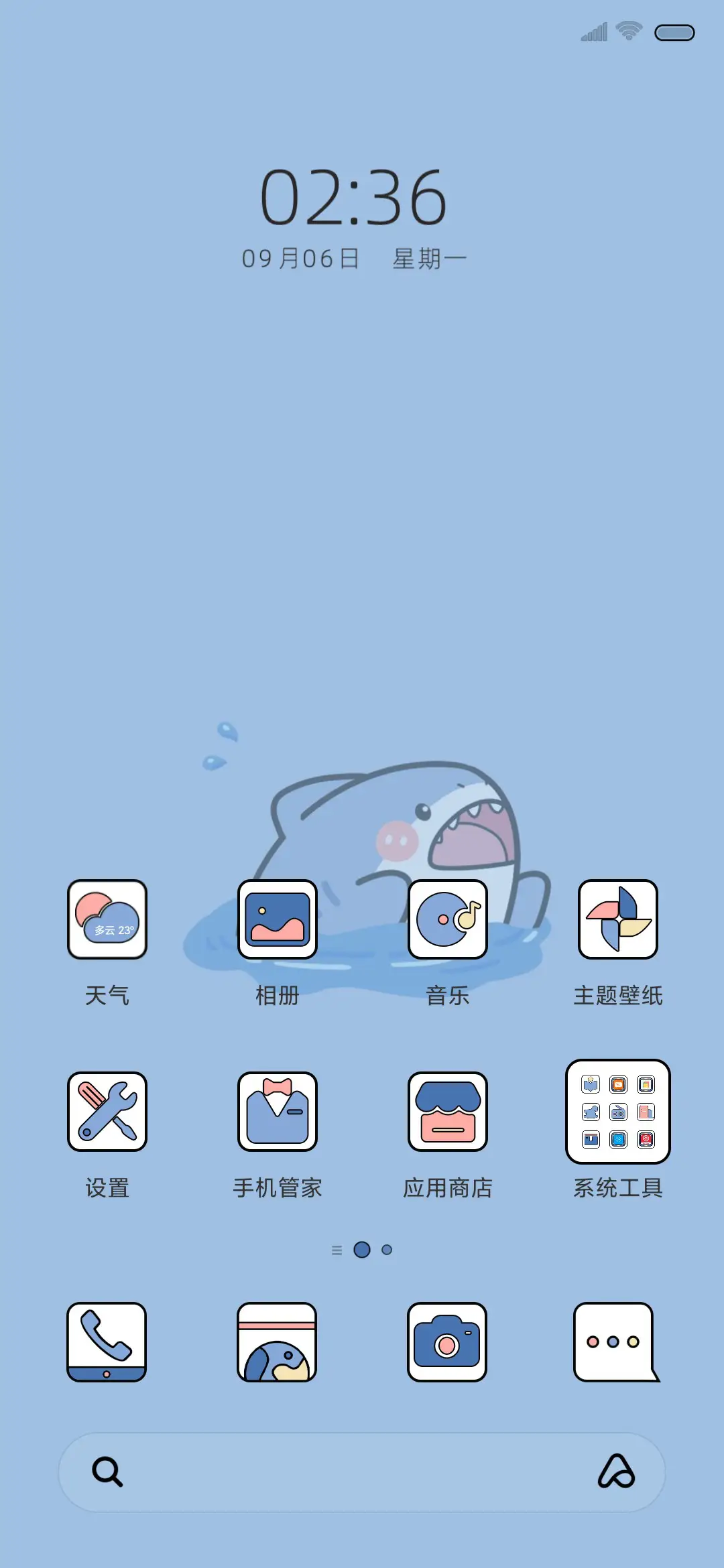Switch to the second home screen dot
The image size is (724, 1568).
(386, 1250)
